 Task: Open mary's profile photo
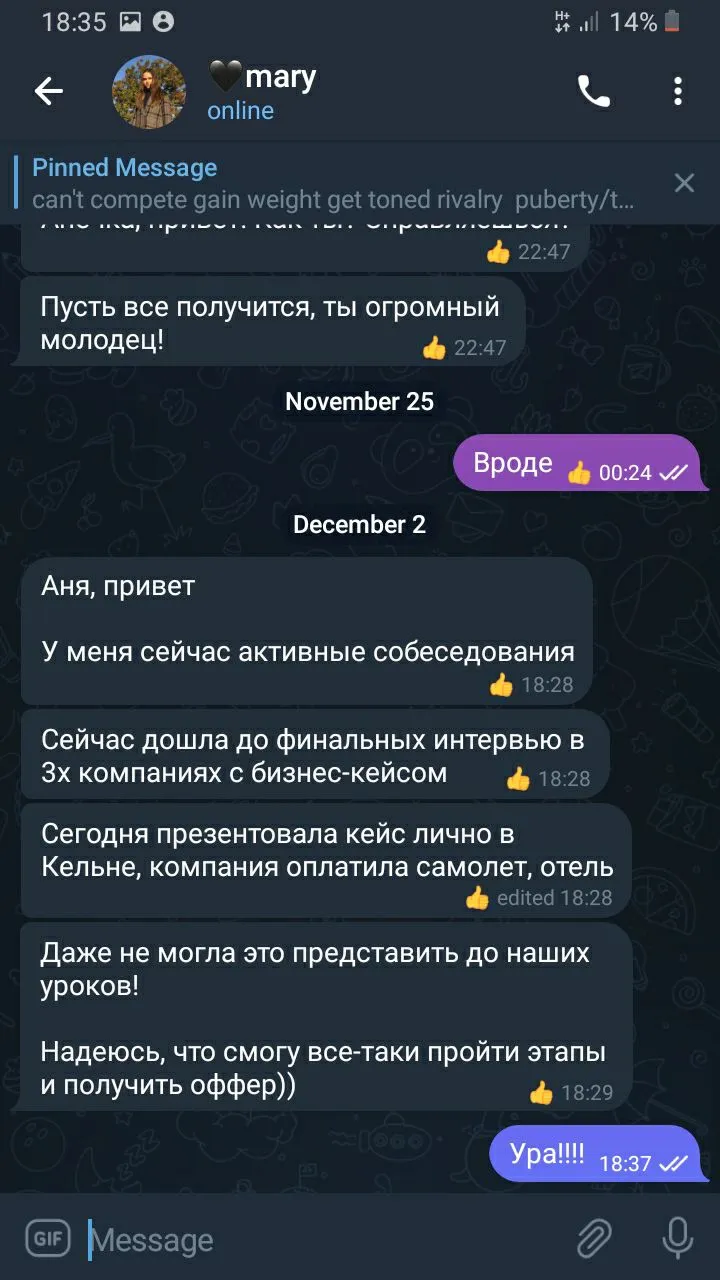point(149,92)
